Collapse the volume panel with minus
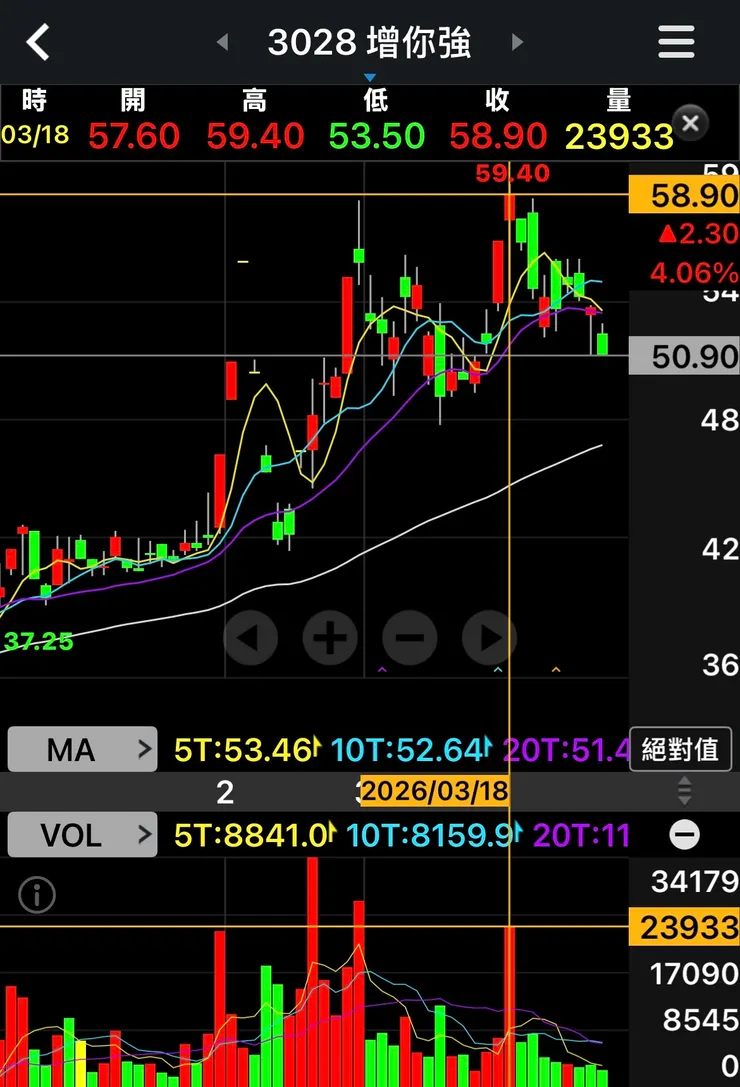The image size is (740, 1087). (x=684, y=835)
